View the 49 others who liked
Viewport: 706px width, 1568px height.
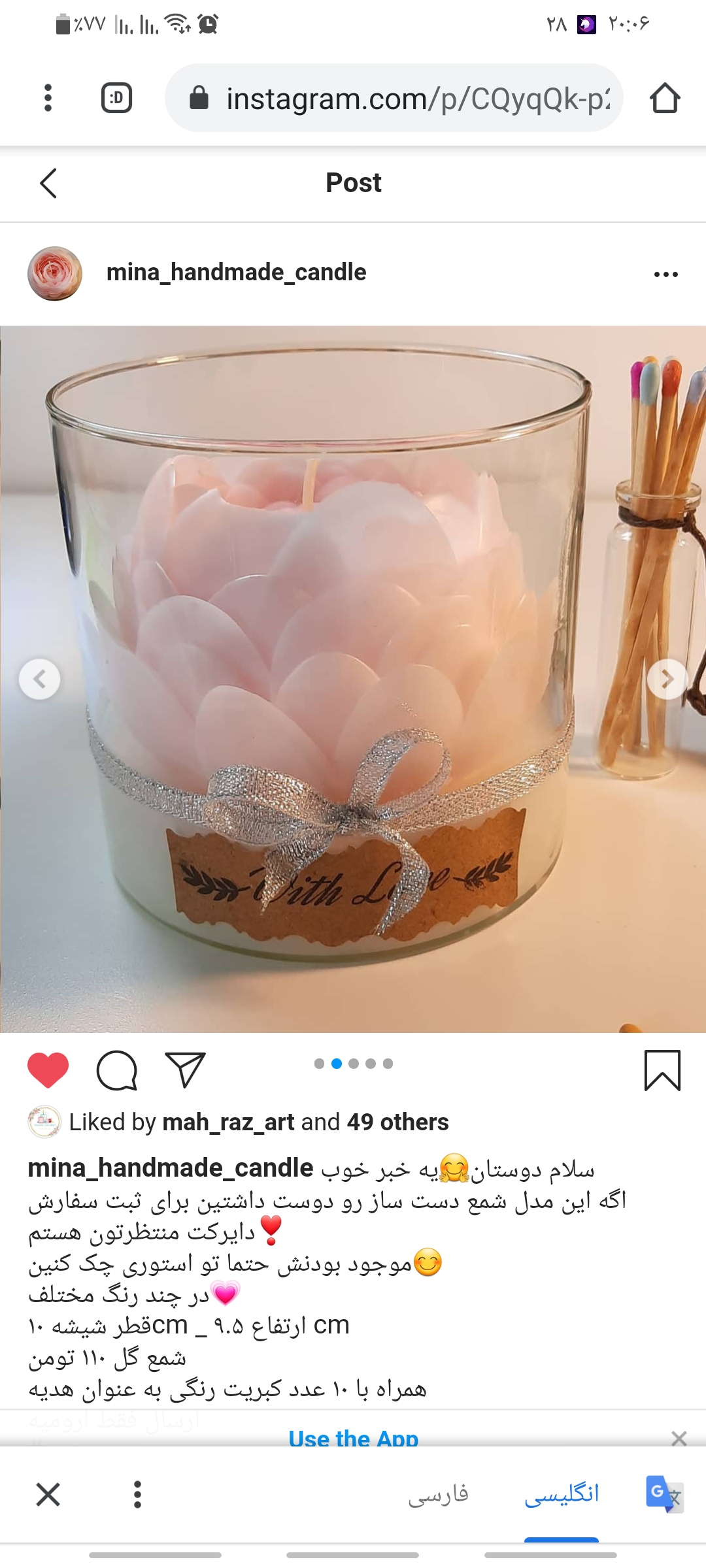click(x=397, y=1122)
